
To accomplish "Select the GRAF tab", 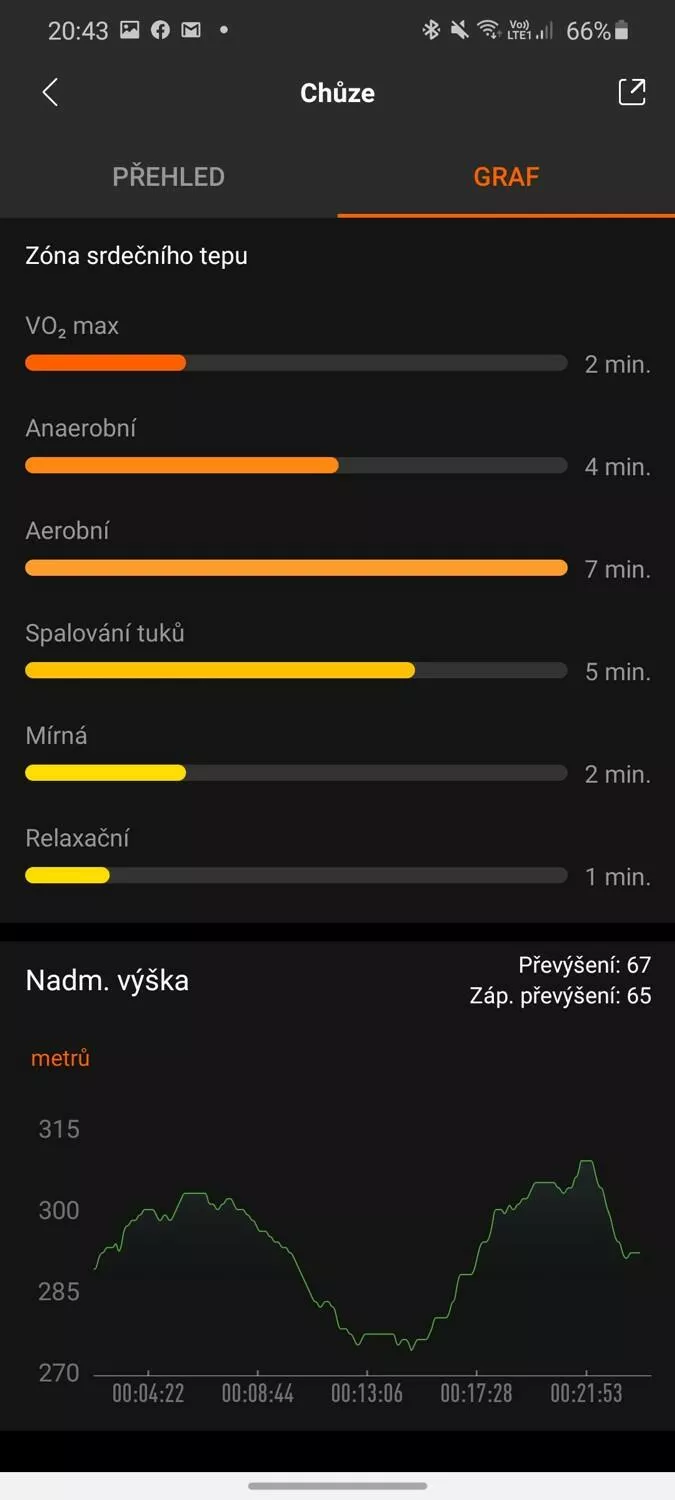I will [x=506, y=177].
